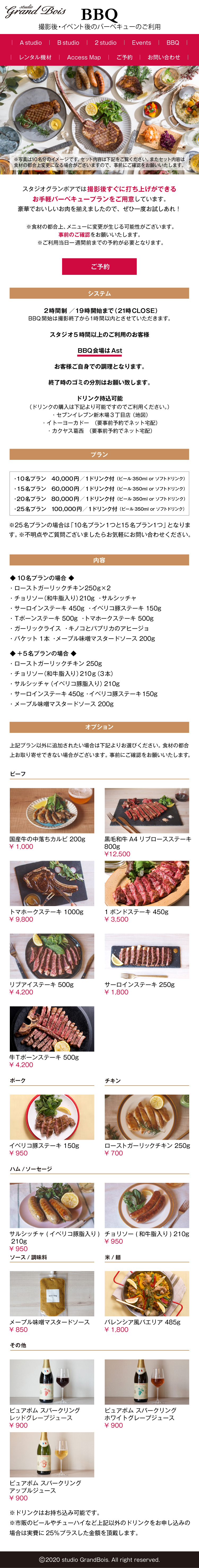Tap the Grand Bois studio logo

35,11
